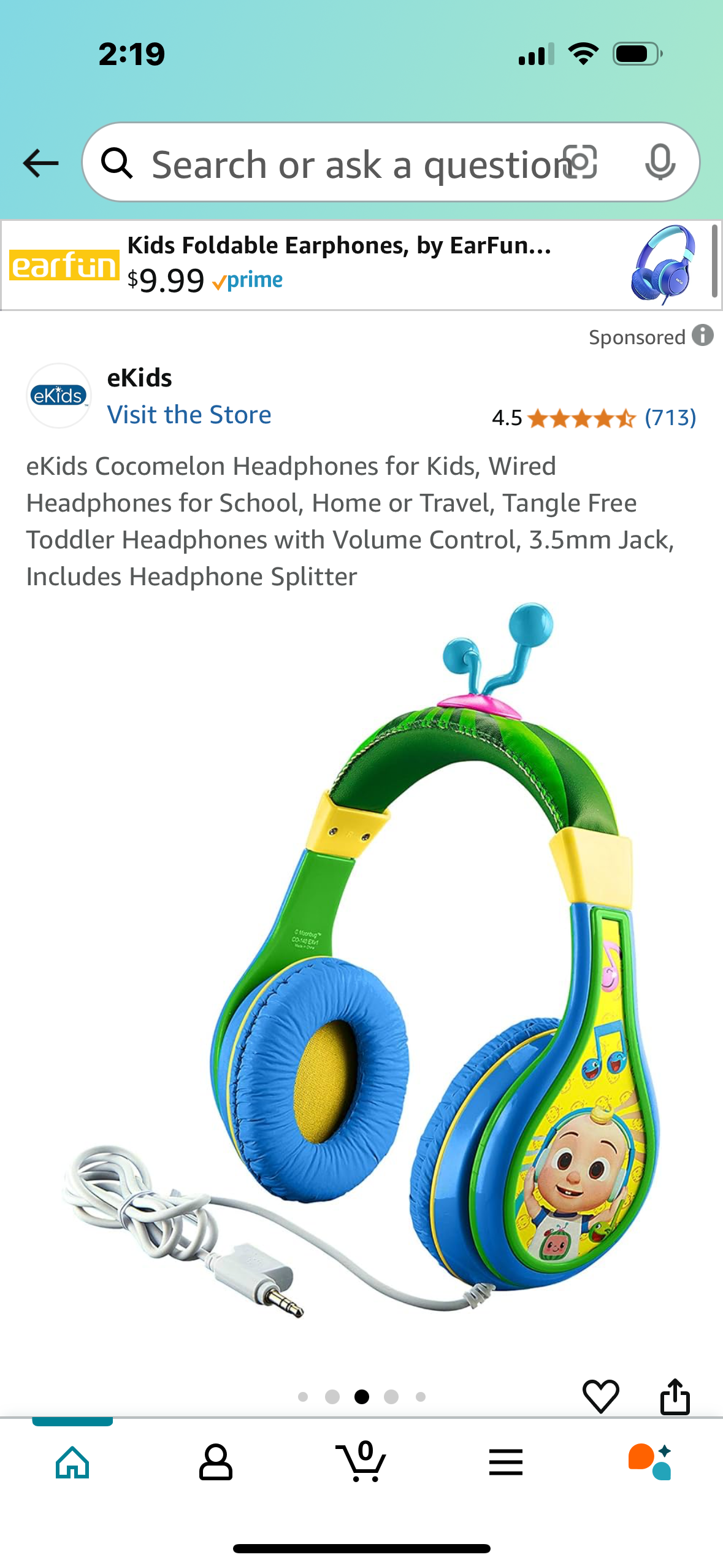The height and width of the screenshot is (1568, 723).
Task: Open the hamburger menu tab
Action: [506, 1462]
